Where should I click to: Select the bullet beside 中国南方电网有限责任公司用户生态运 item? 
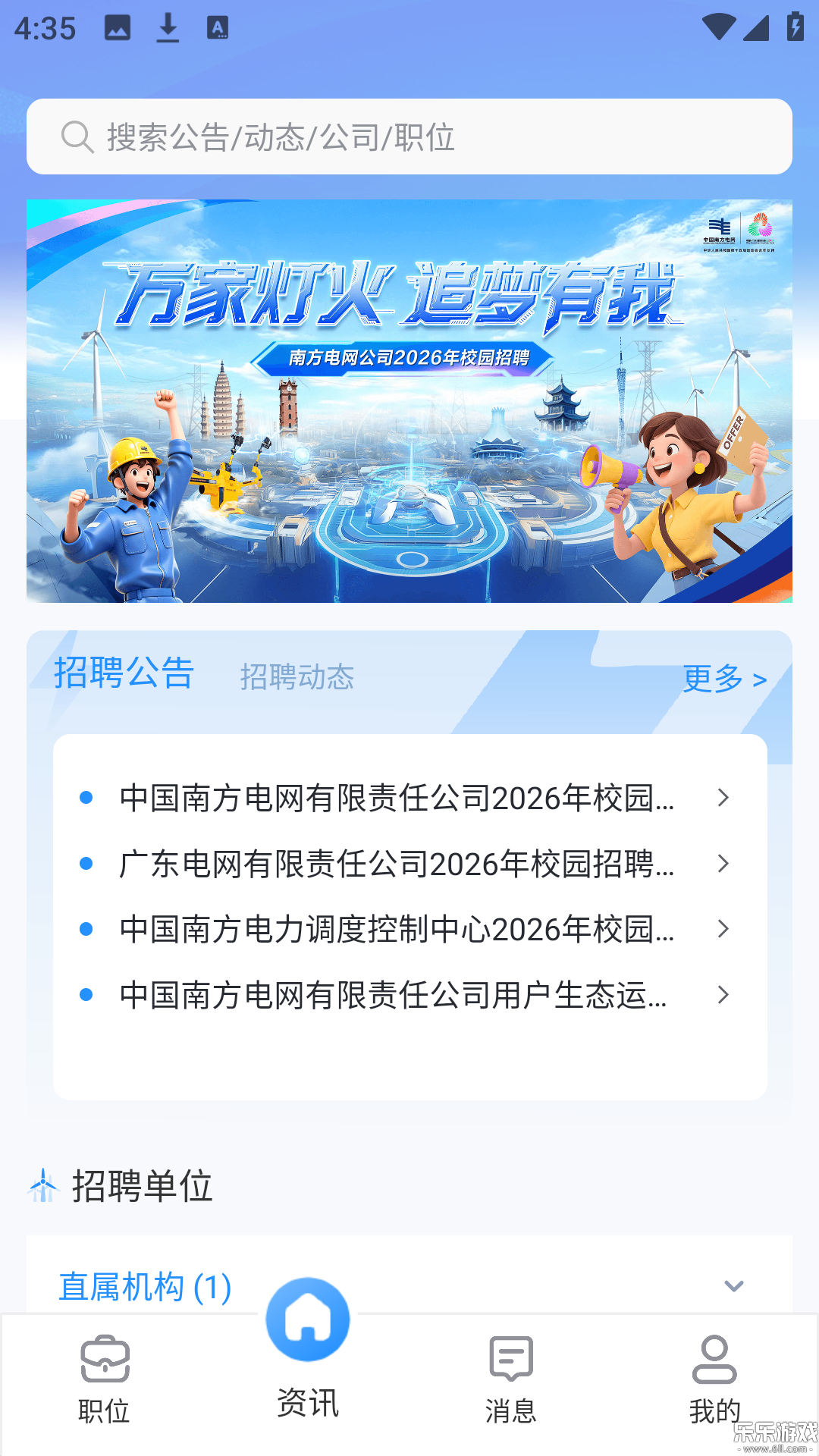coord(86,993)
